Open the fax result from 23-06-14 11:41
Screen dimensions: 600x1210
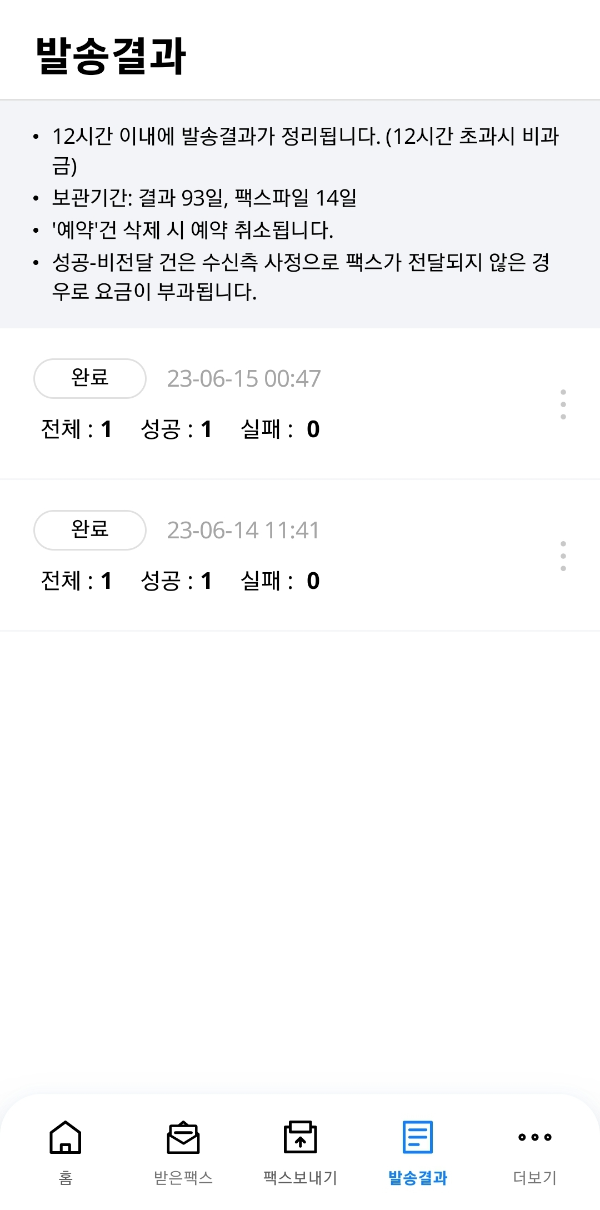tap(280, 556)
